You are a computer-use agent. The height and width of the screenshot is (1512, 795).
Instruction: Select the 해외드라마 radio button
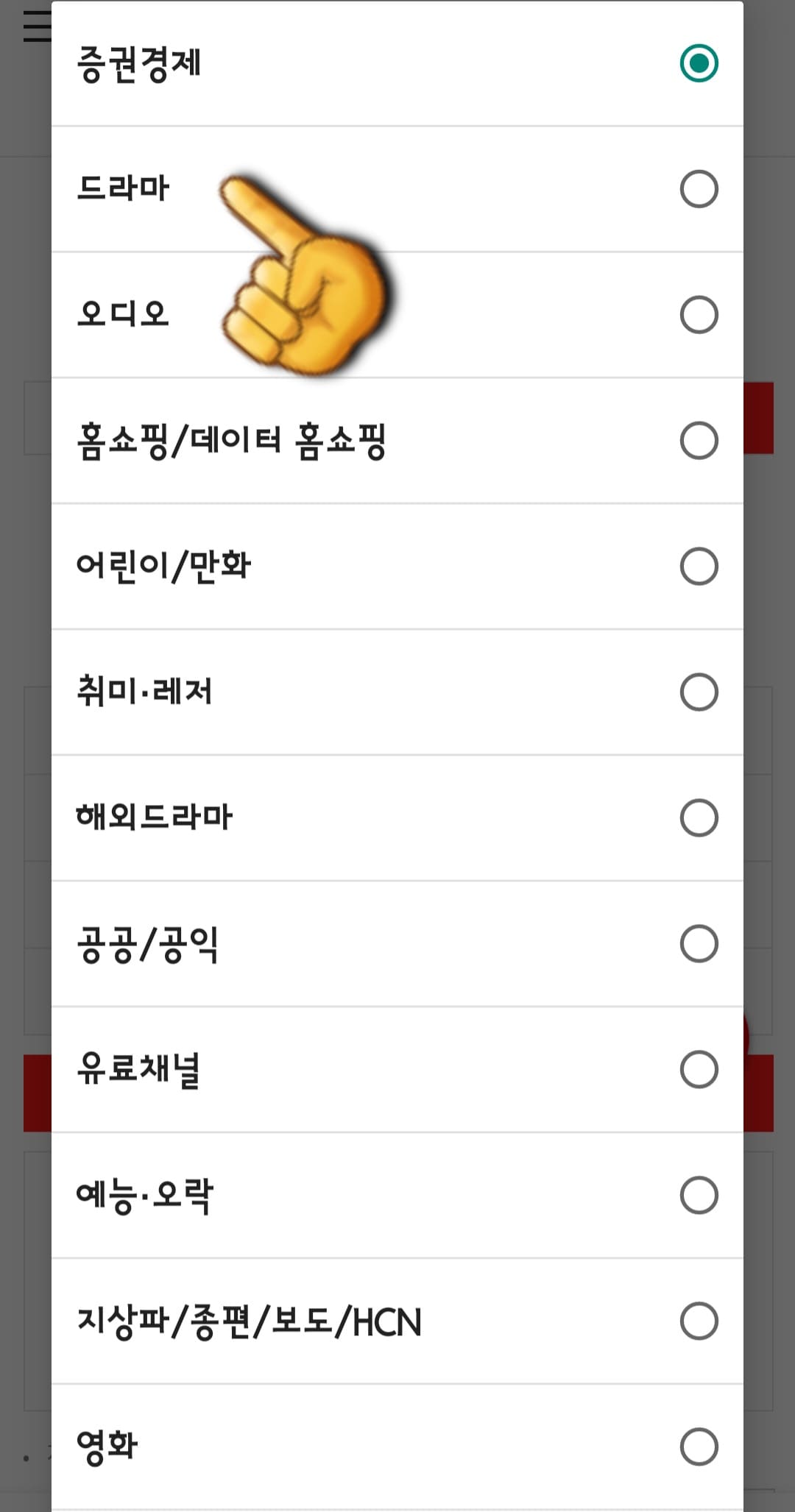(x=699, y=815)
